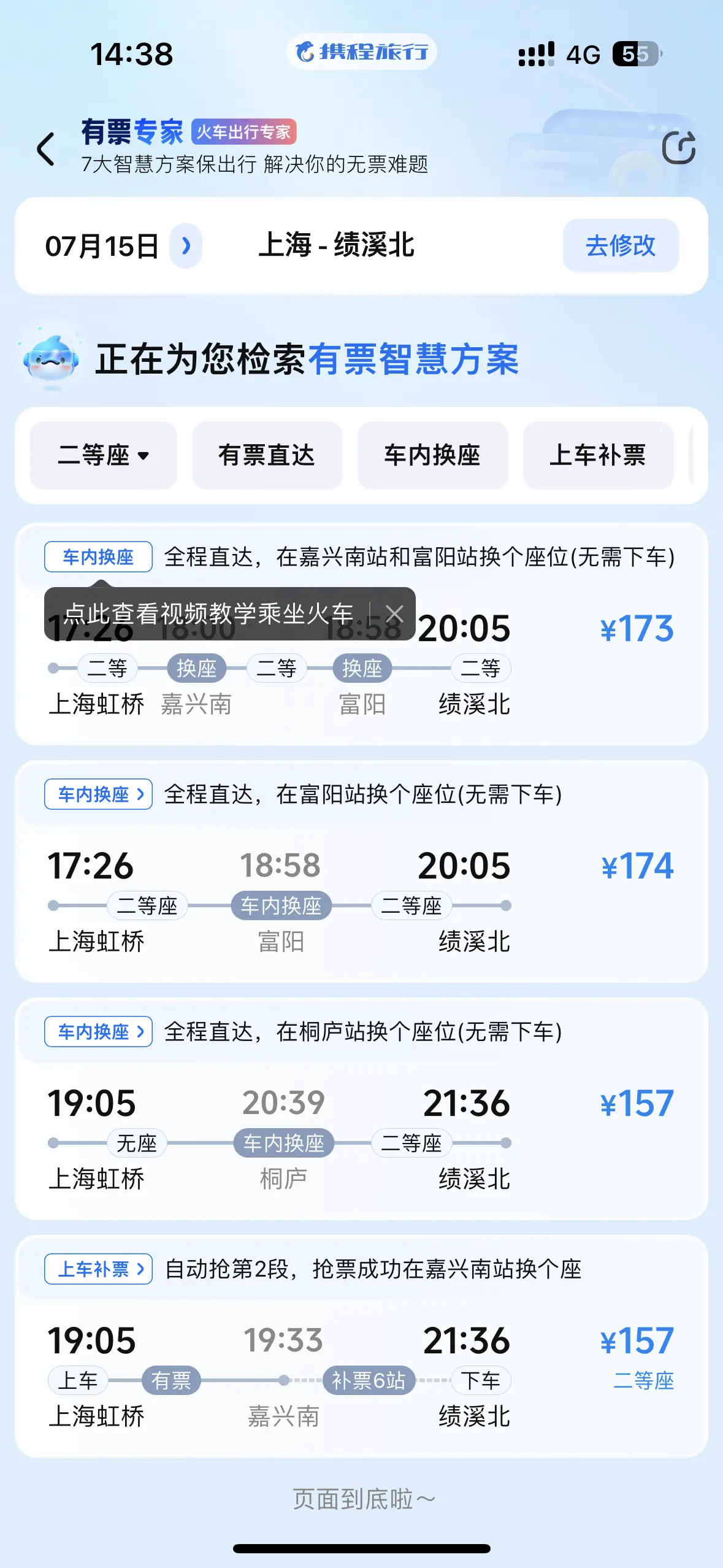Image resolution: width=723 pixels, height=1568 pixels.
Task: Share this ticket expert page
Action: [x=678, y=148]
